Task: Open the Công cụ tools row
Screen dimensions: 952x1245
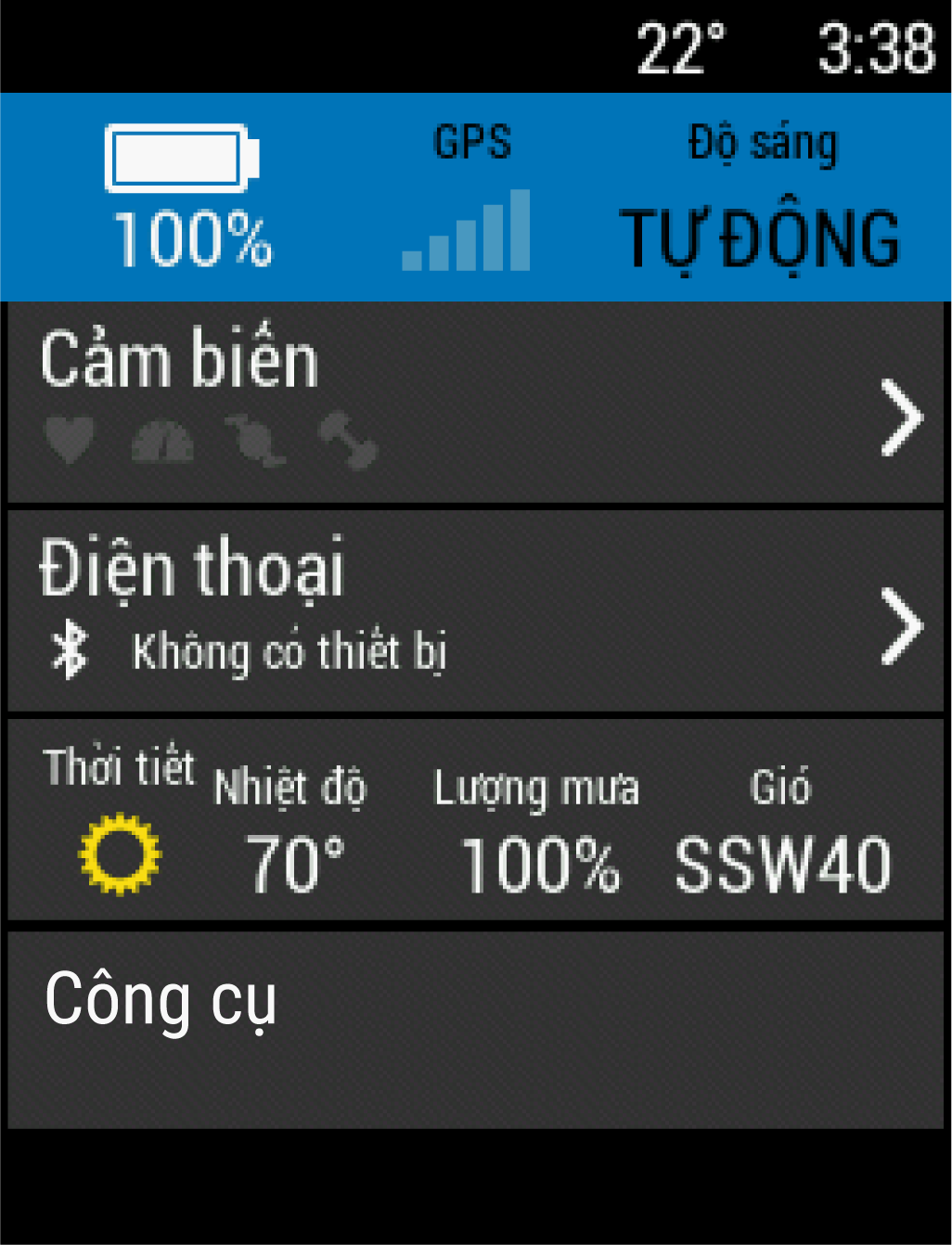Action: tap(475, 1029)
